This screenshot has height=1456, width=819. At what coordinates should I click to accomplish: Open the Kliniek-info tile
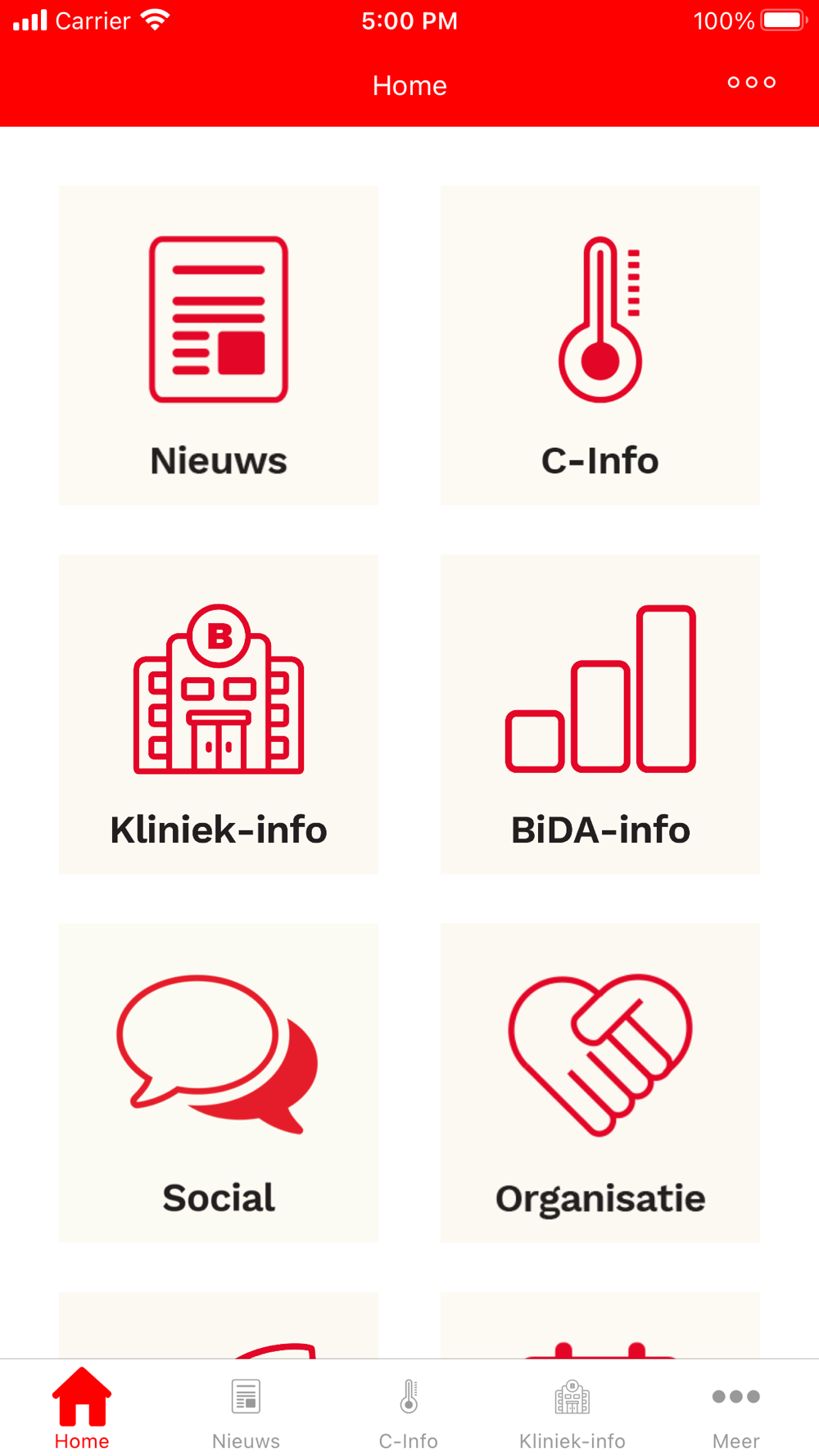(x=219, y=714)
